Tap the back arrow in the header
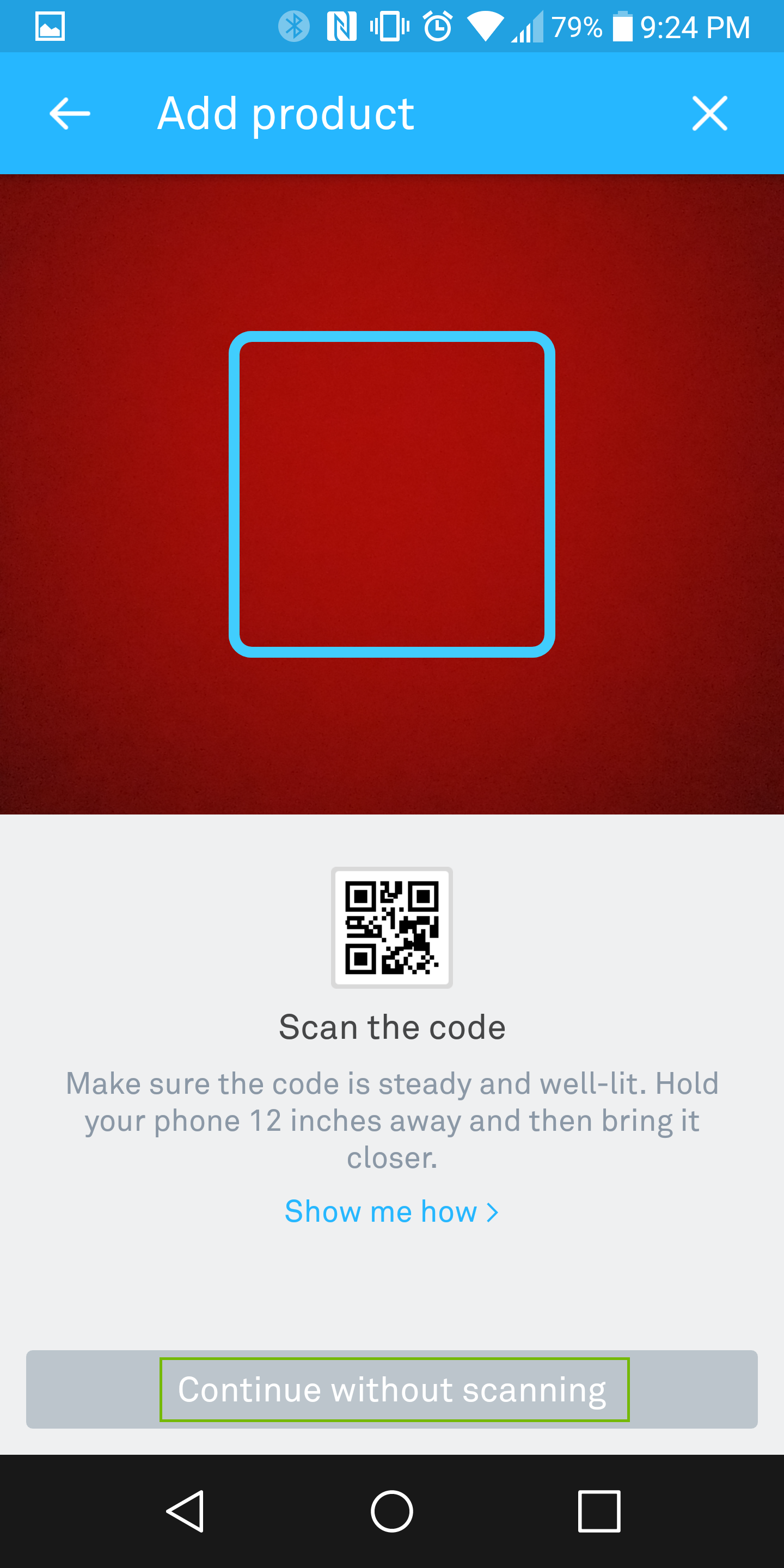The height and width of the screenshot is (1568, 784). tap(69, 113)
